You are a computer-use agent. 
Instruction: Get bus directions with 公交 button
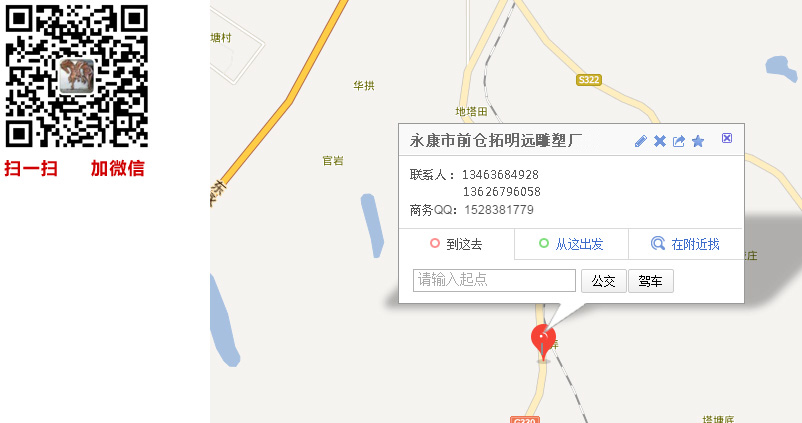[604, 281]
